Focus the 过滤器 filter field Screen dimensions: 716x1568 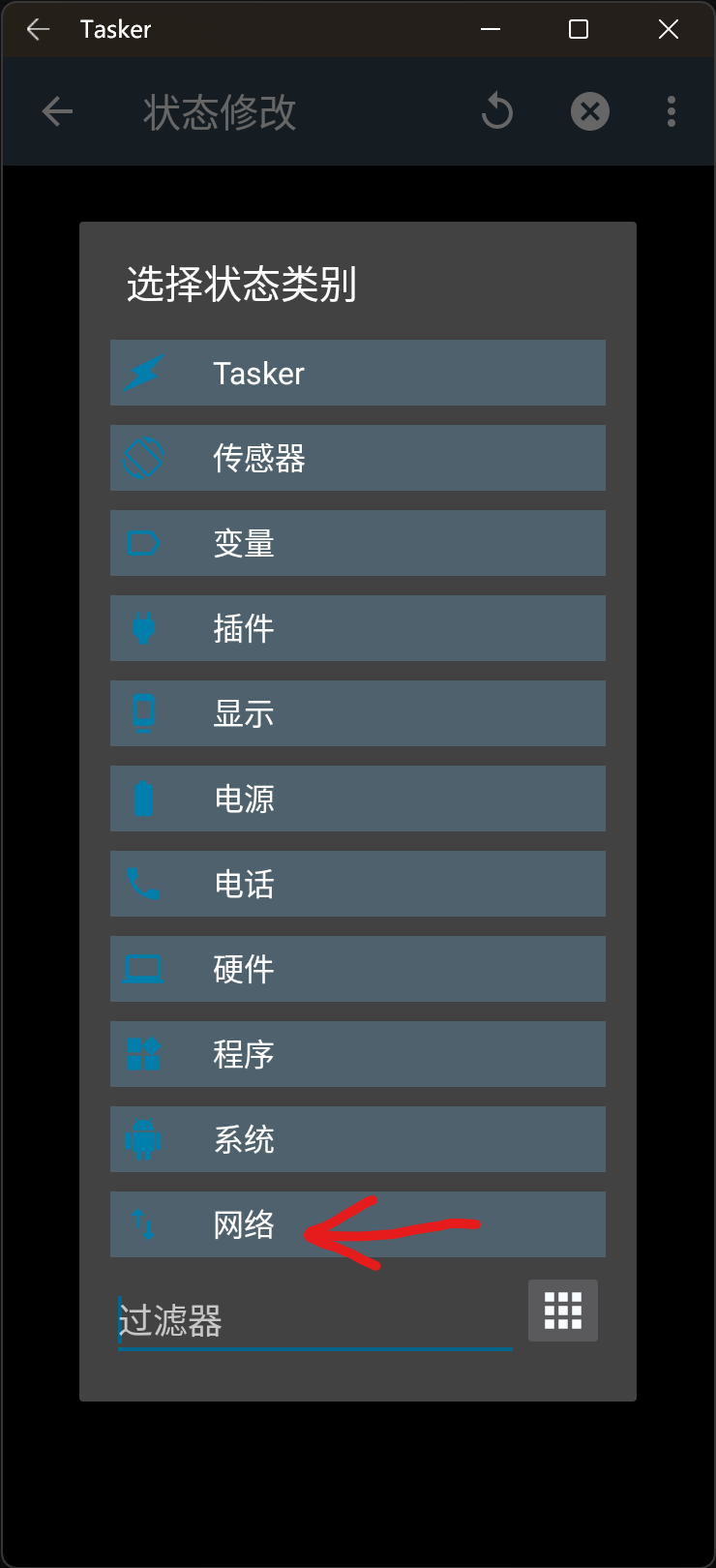click(x=314, y=1320)
